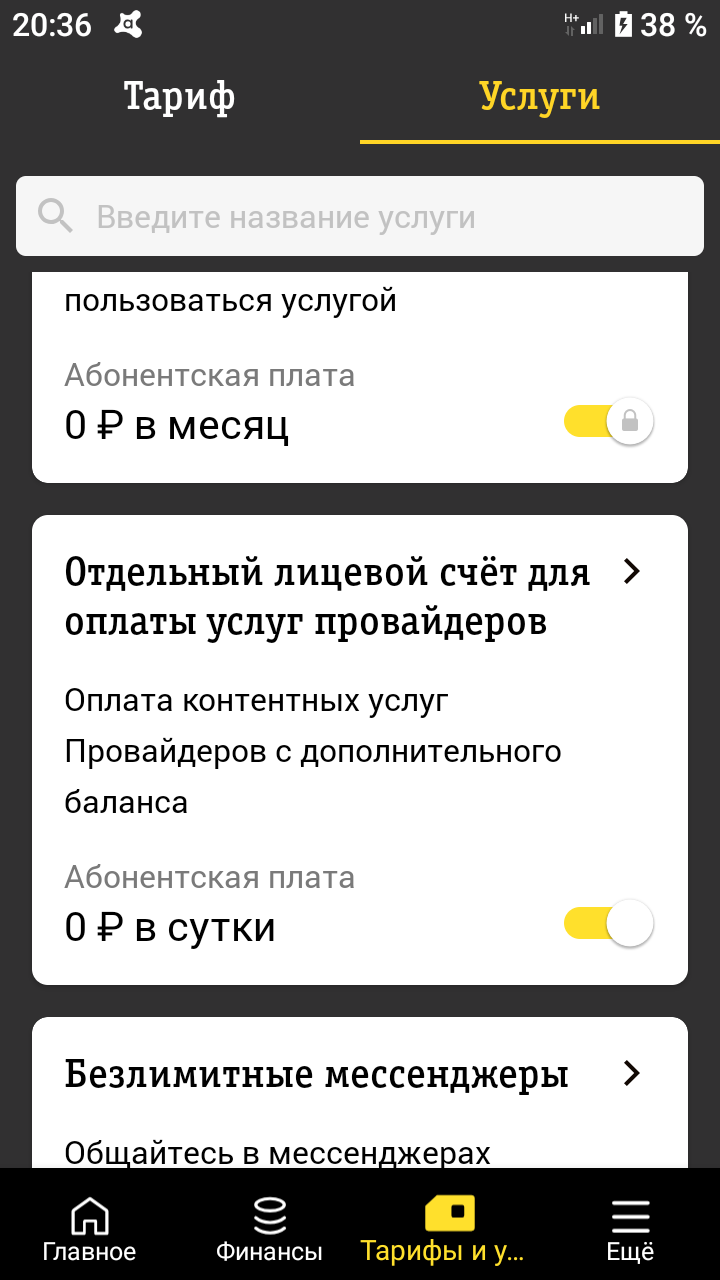This screenshot has height=1280, width=720.
Task: Switch to the Тариф tab
Action: 180,97
